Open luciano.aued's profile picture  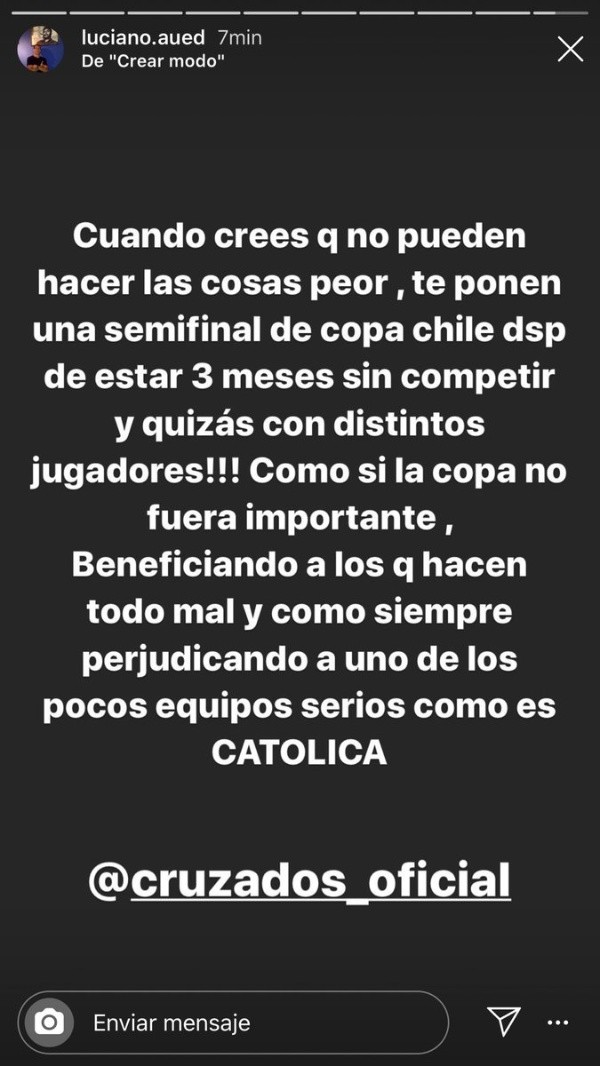[40, 49]
